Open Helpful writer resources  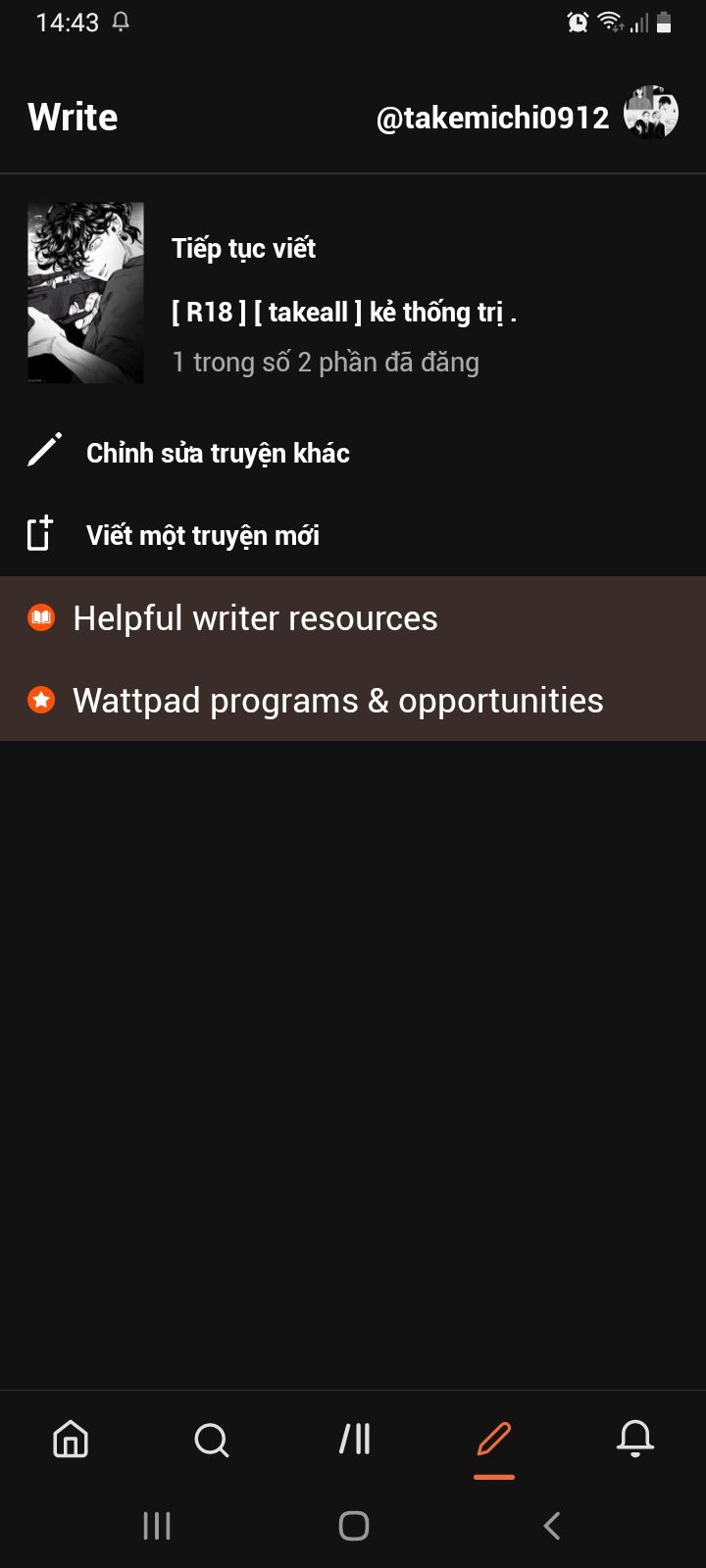(x=255, y=618)
